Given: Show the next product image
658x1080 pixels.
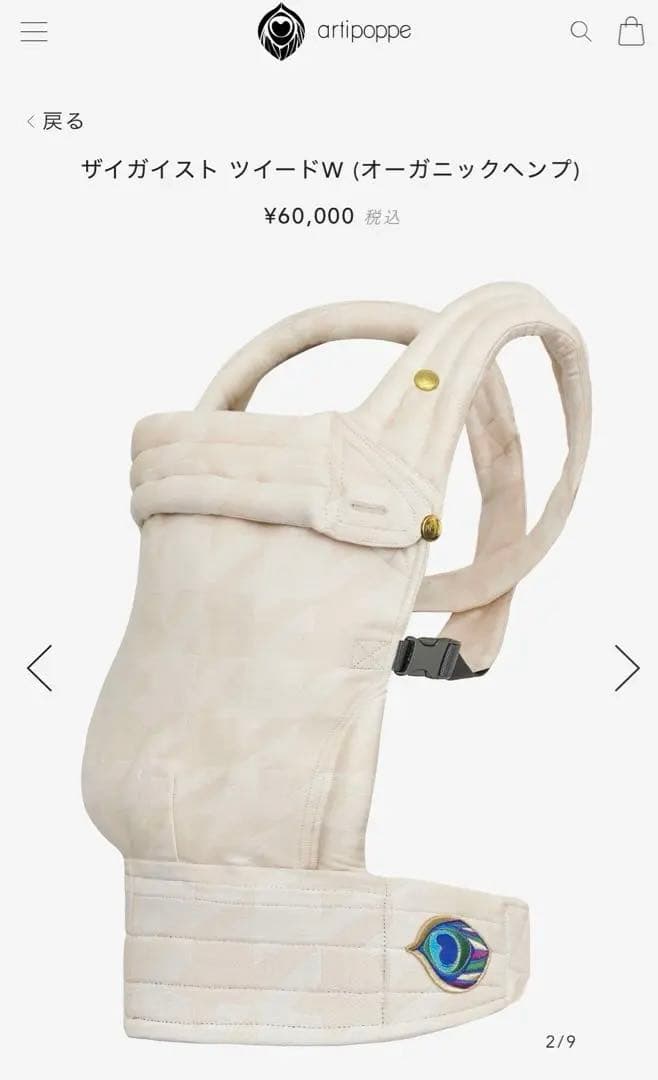Looking at the screenshot, I should click(626, 667).
